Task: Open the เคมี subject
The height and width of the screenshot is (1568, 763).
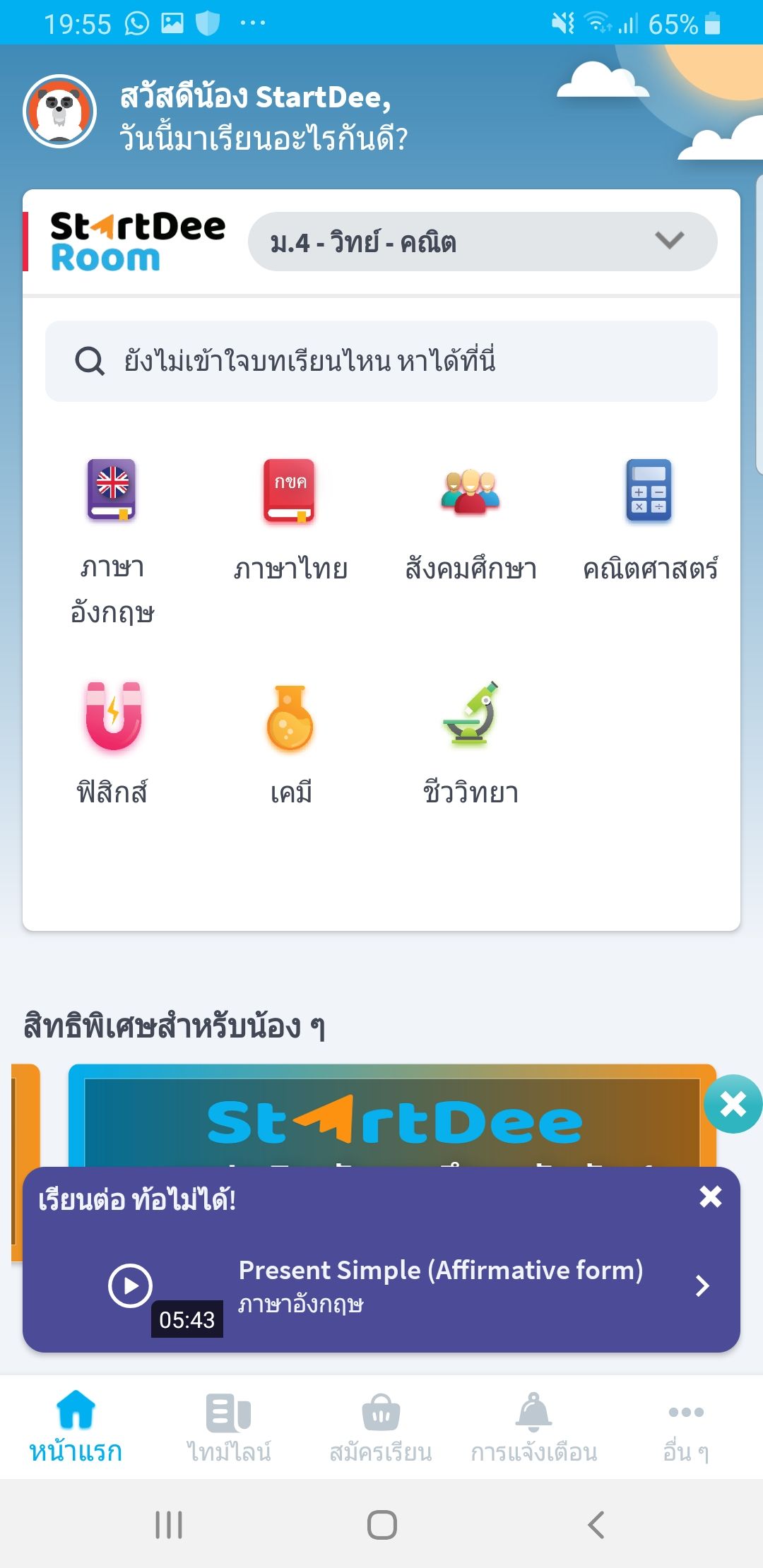Action: pyautogui.click(x=290, y=743)
